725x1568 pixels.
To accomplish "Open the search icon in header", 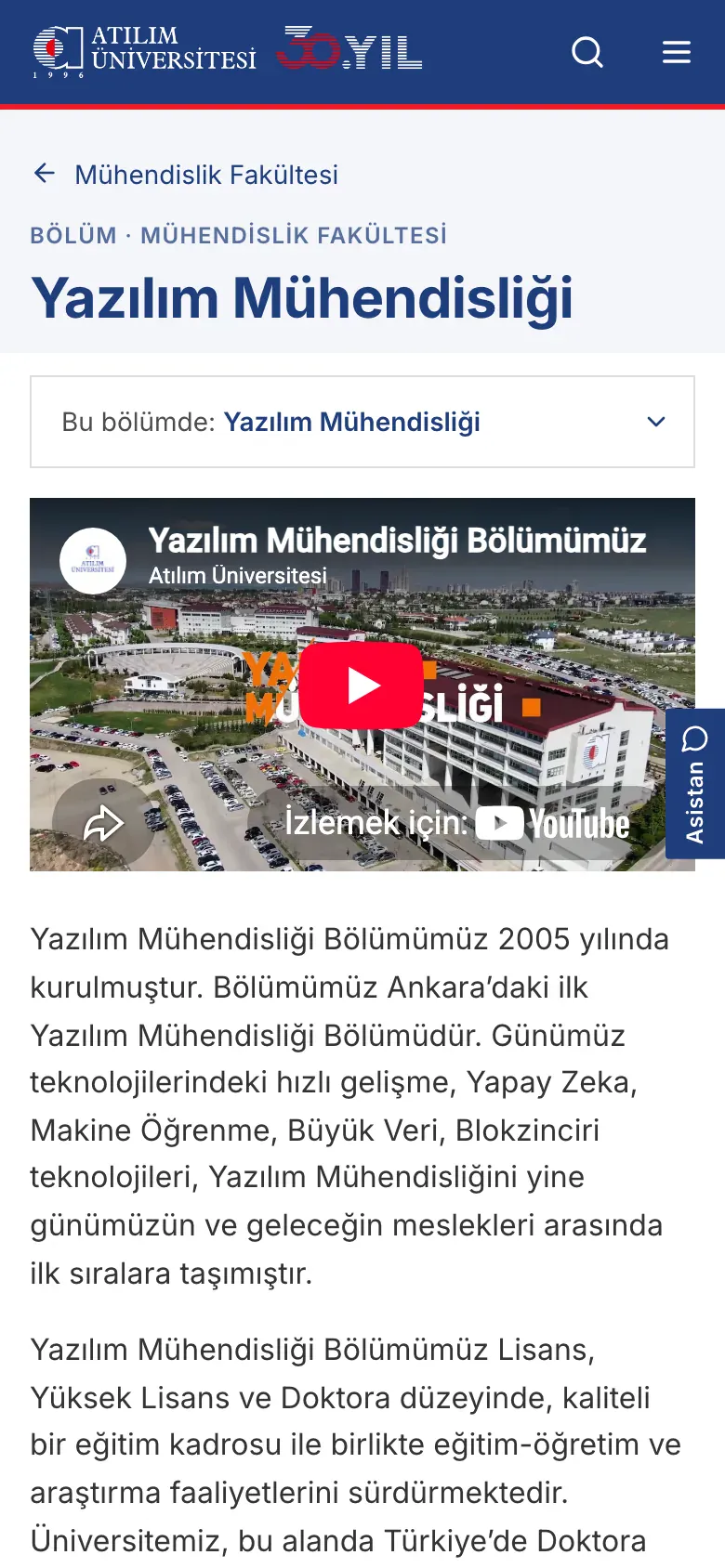I will coord(587,52).
